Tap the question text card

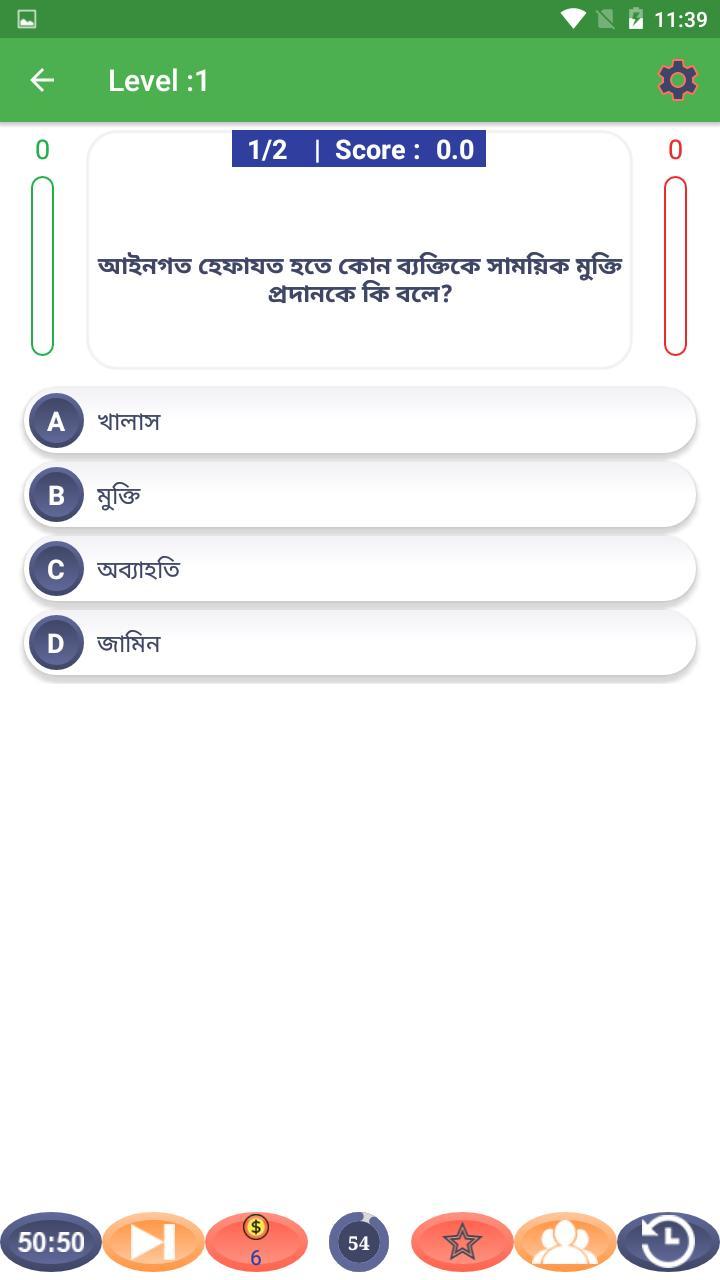point(360,278)
